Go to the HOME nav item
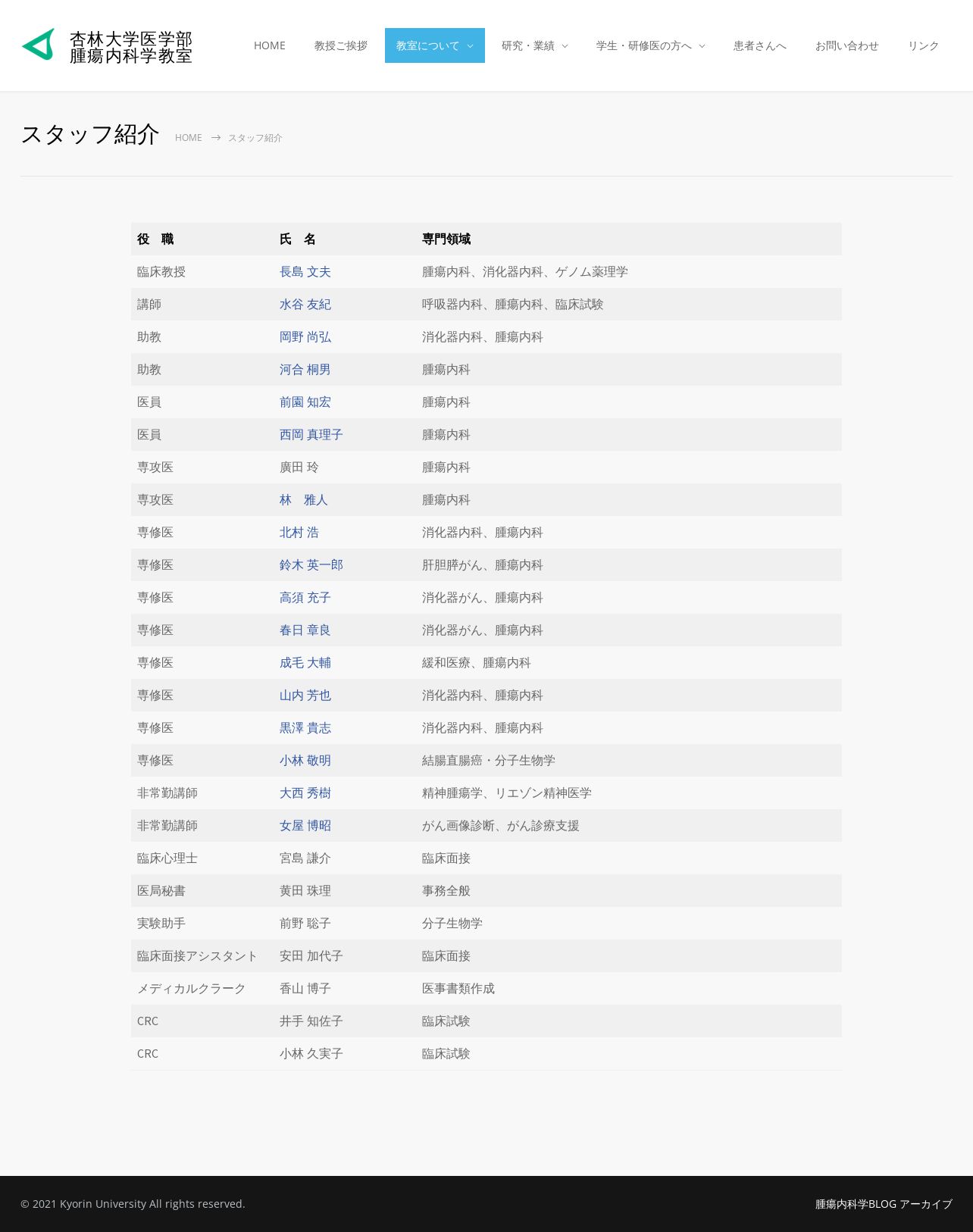The image size is (973, 1232). [x=269, y=45]
